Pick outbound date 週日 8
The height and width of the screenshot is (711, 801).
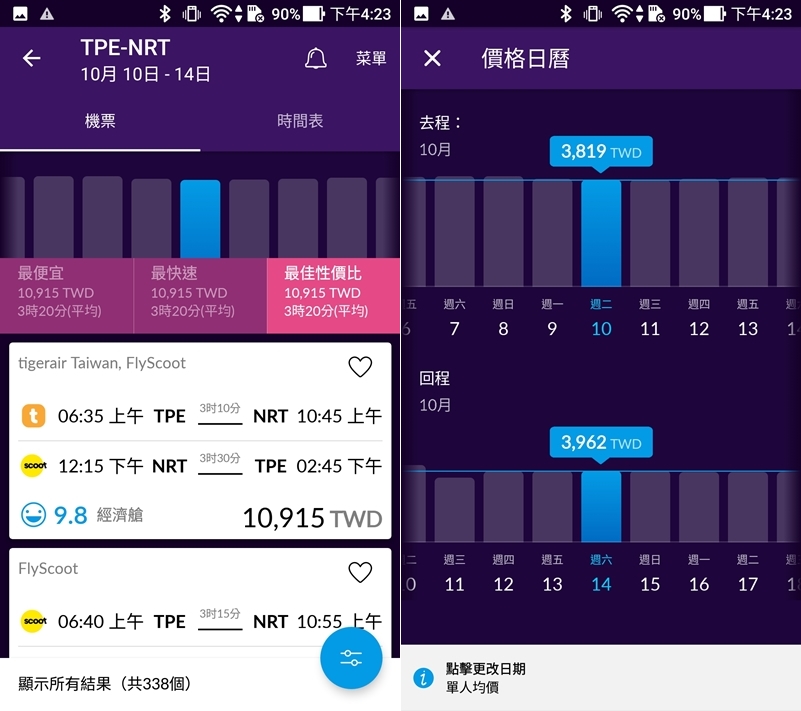[503, 318]
